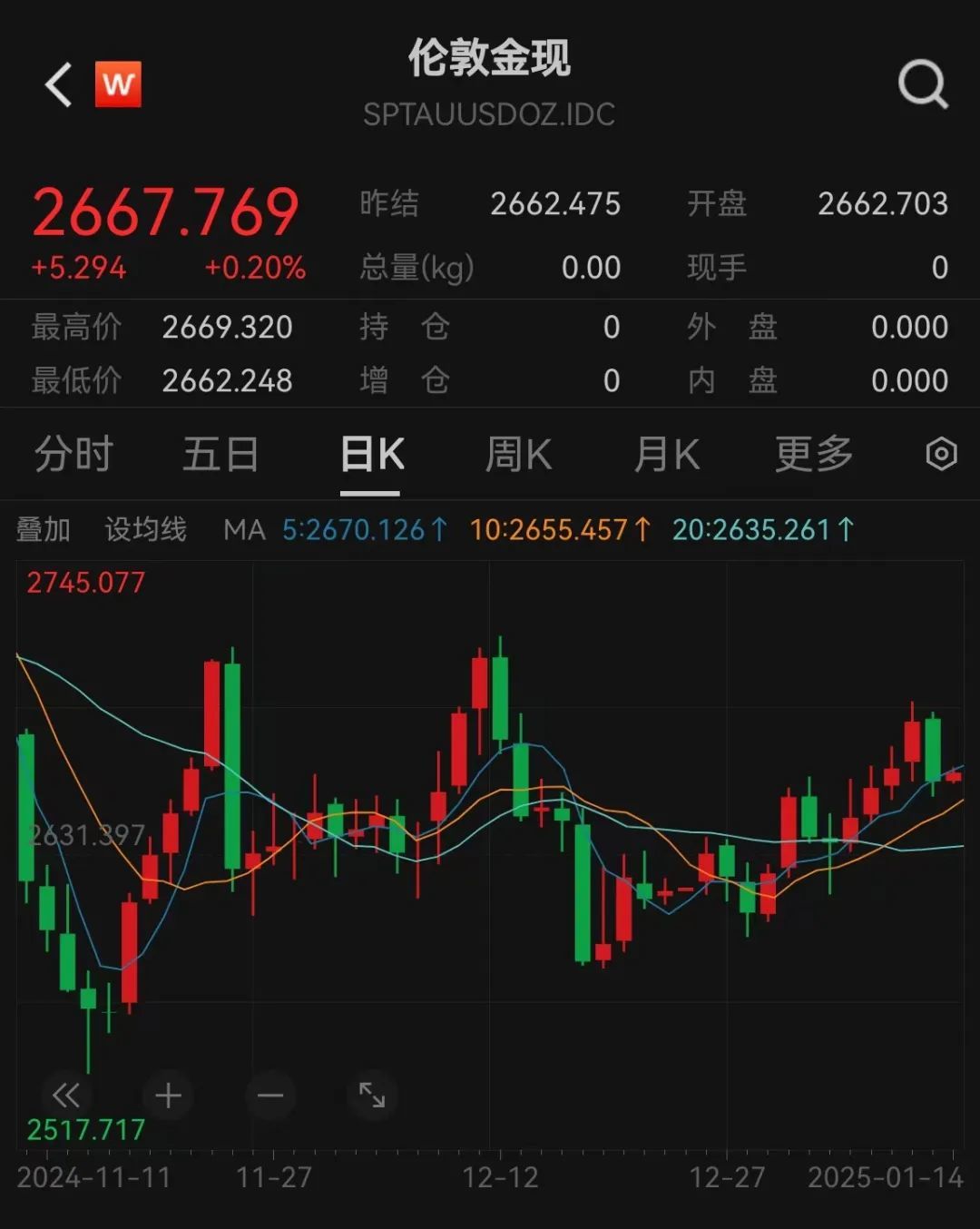Select the 日K tab
The image size is (980, 1229).
(x=370, y=454)
